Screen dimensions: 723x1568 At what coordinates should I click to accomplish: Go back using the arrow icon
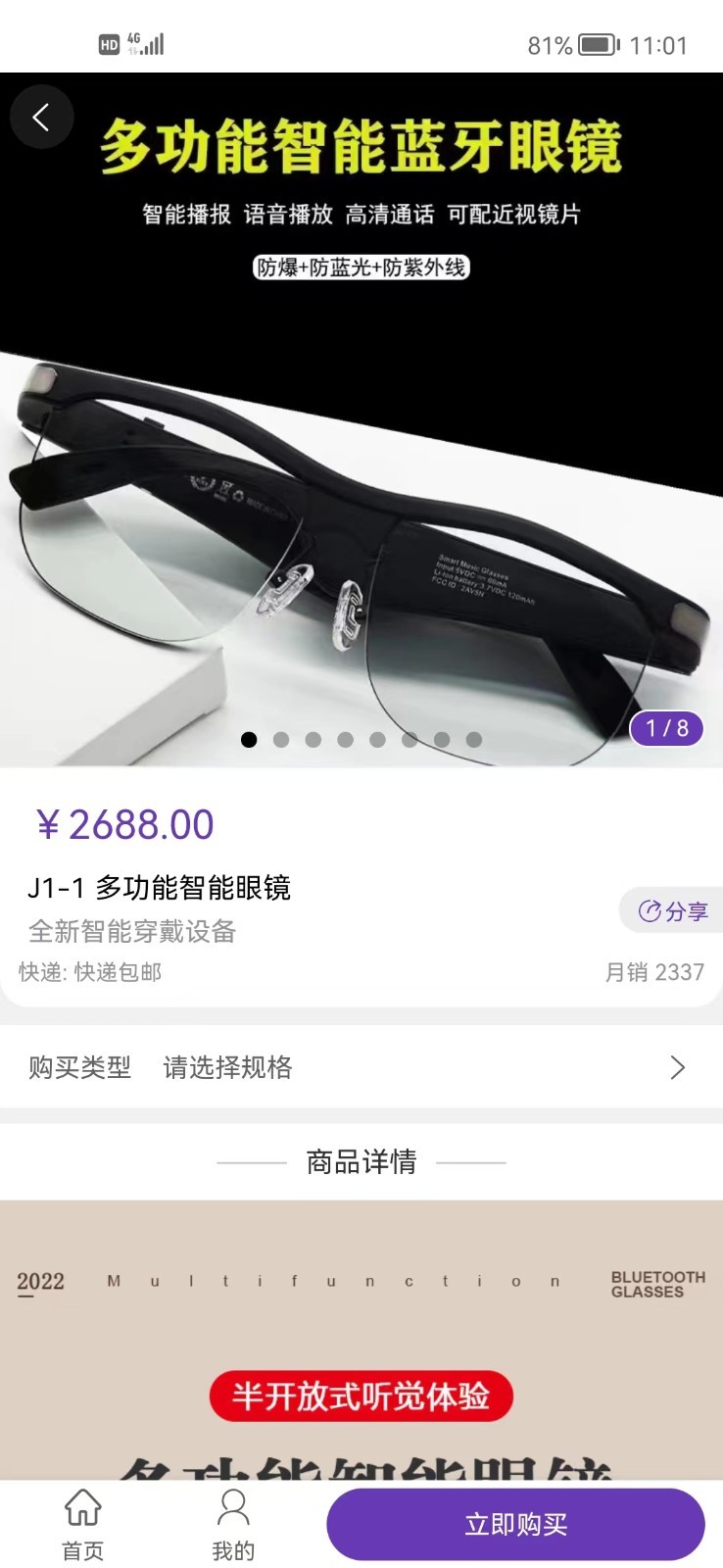[x=41, y=118]
